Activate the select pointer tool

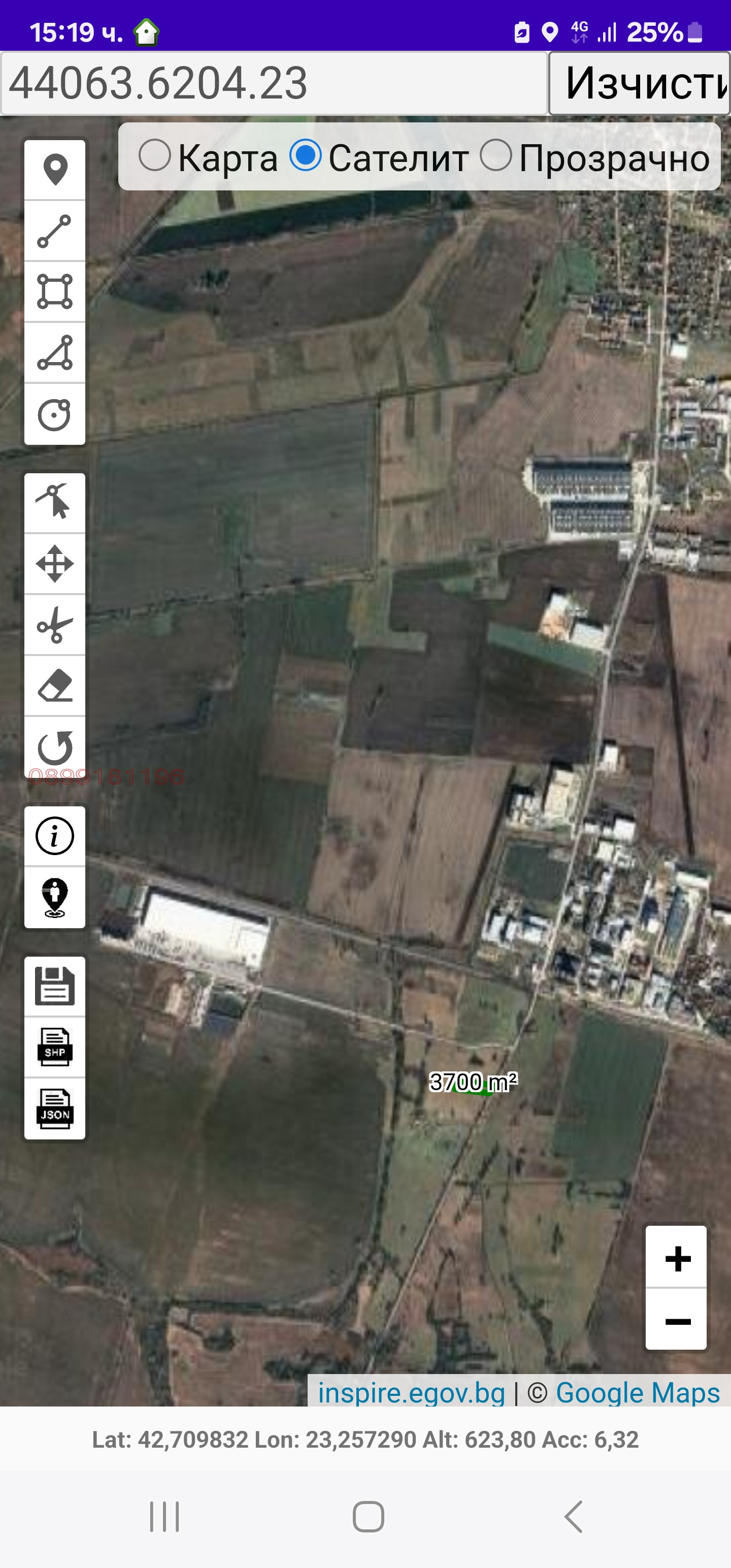click(x=55, y=502)
